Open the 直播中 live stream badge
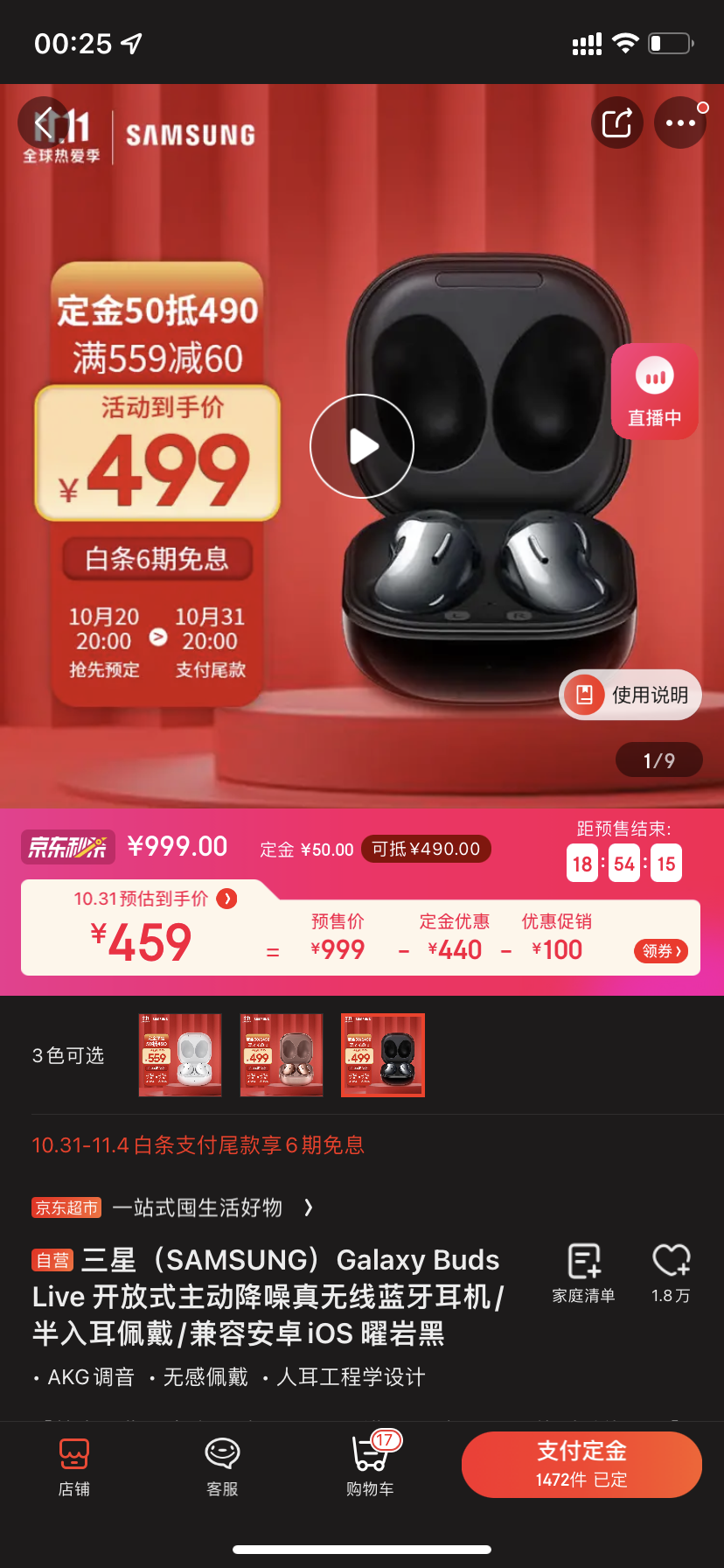Screen dimensions: 724x1568 coord(654,391)
